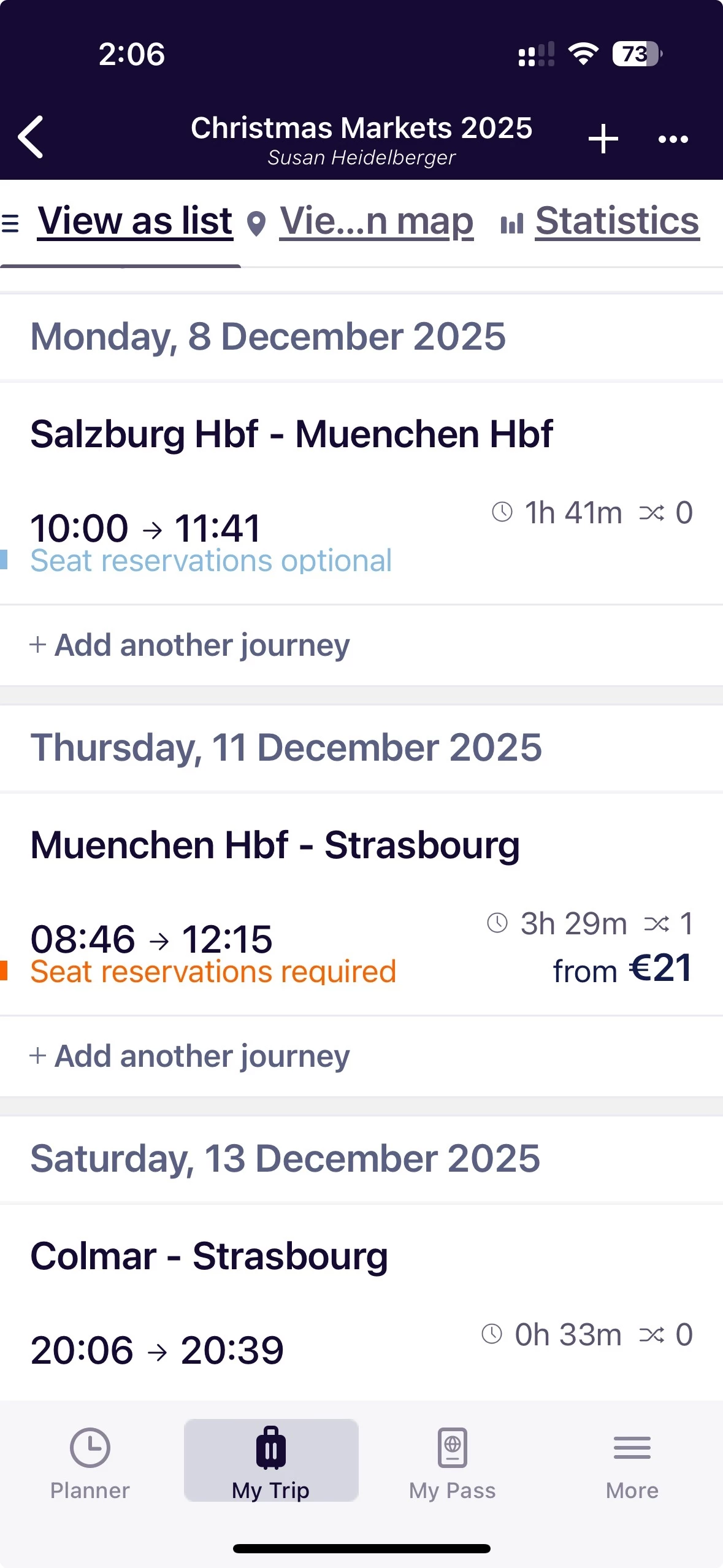This screenshot has height=1568, width=723.
Task: Open the Statistics tab
Action: 600,221
